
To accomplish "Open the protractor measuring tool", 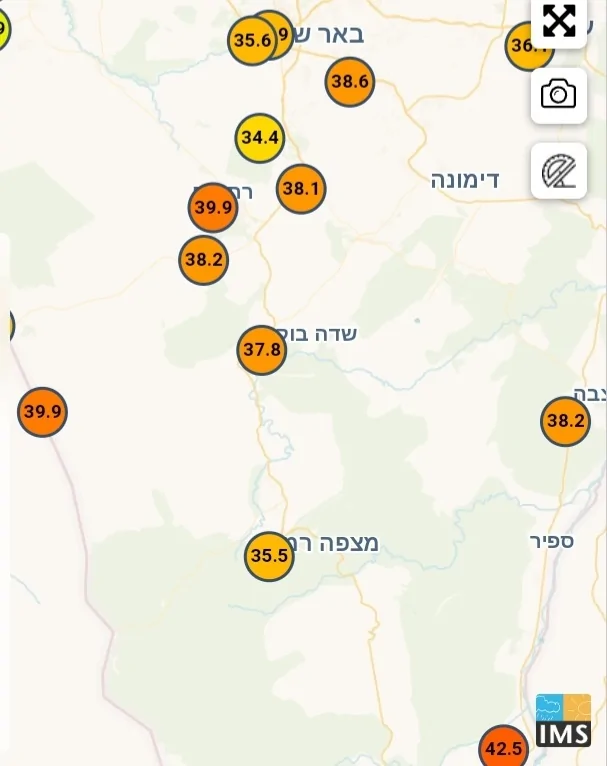I will point(558,171).
